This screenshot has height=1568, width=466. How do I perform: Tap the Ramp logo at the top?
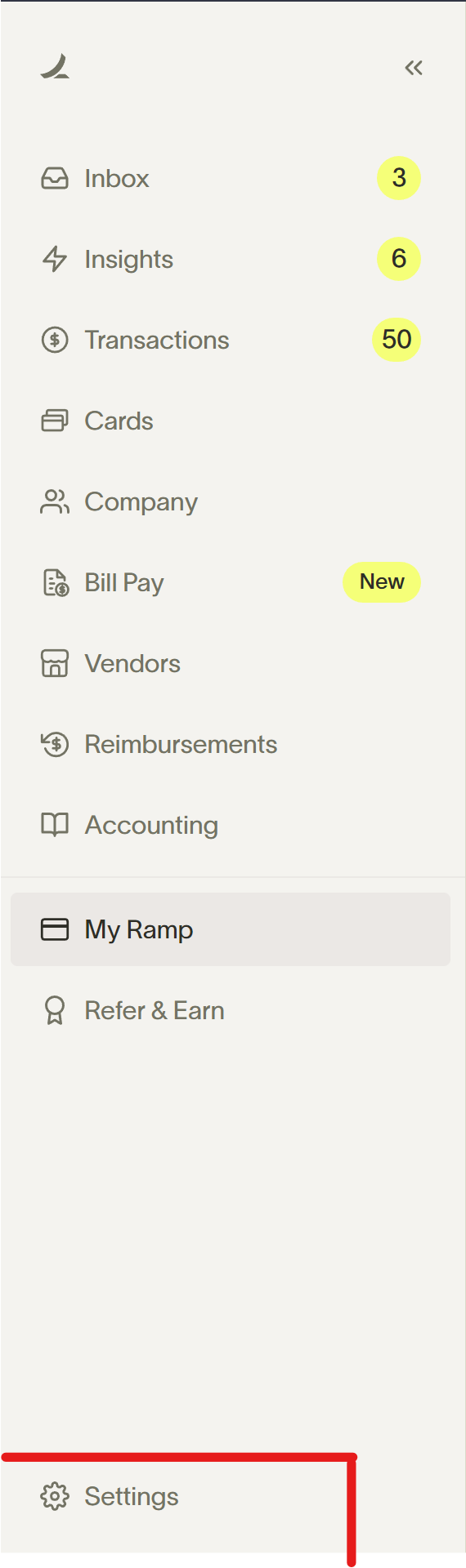pyautogui.click(x=55, y=67)
